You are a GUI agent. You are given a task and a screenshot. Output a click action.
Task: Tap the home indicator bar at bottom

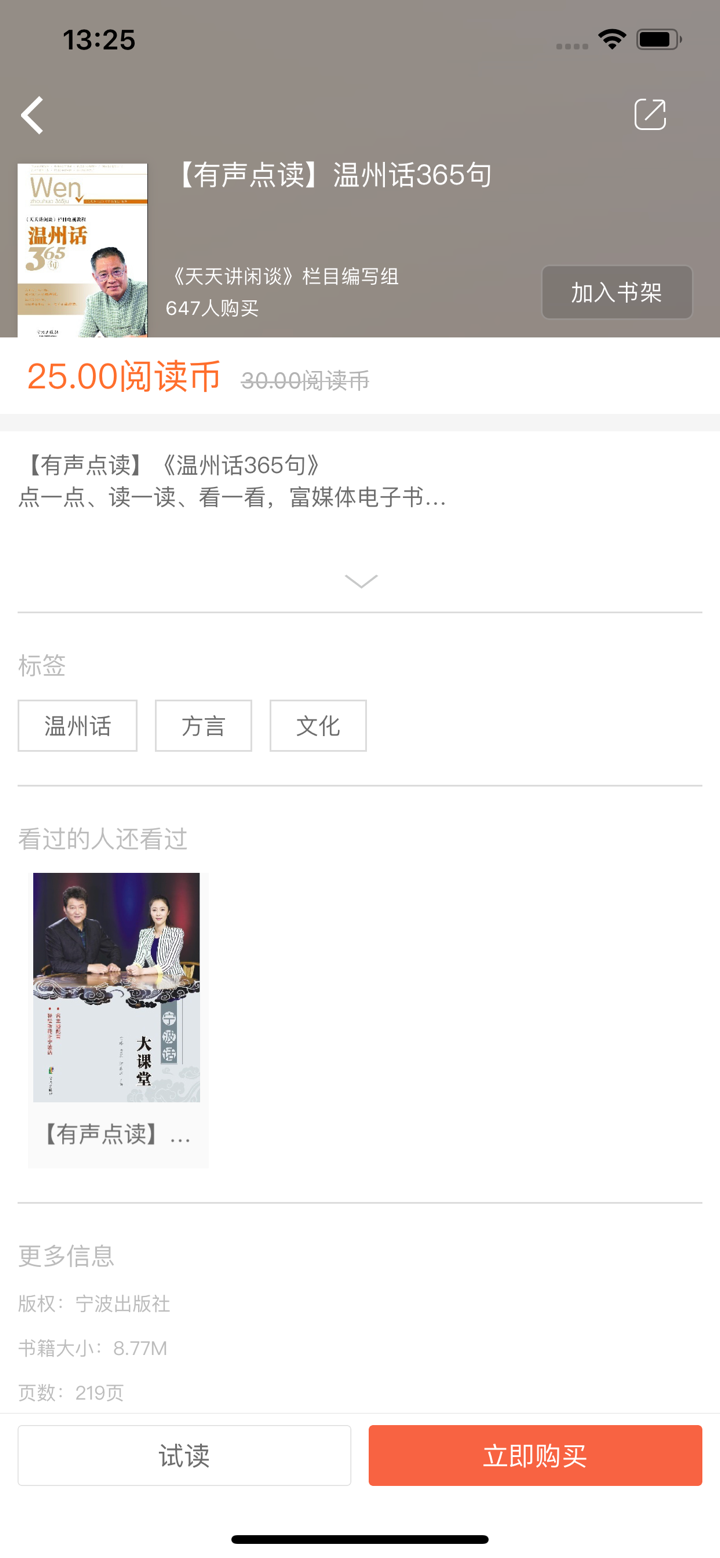pyautogui.click(x=360, y=1540)
